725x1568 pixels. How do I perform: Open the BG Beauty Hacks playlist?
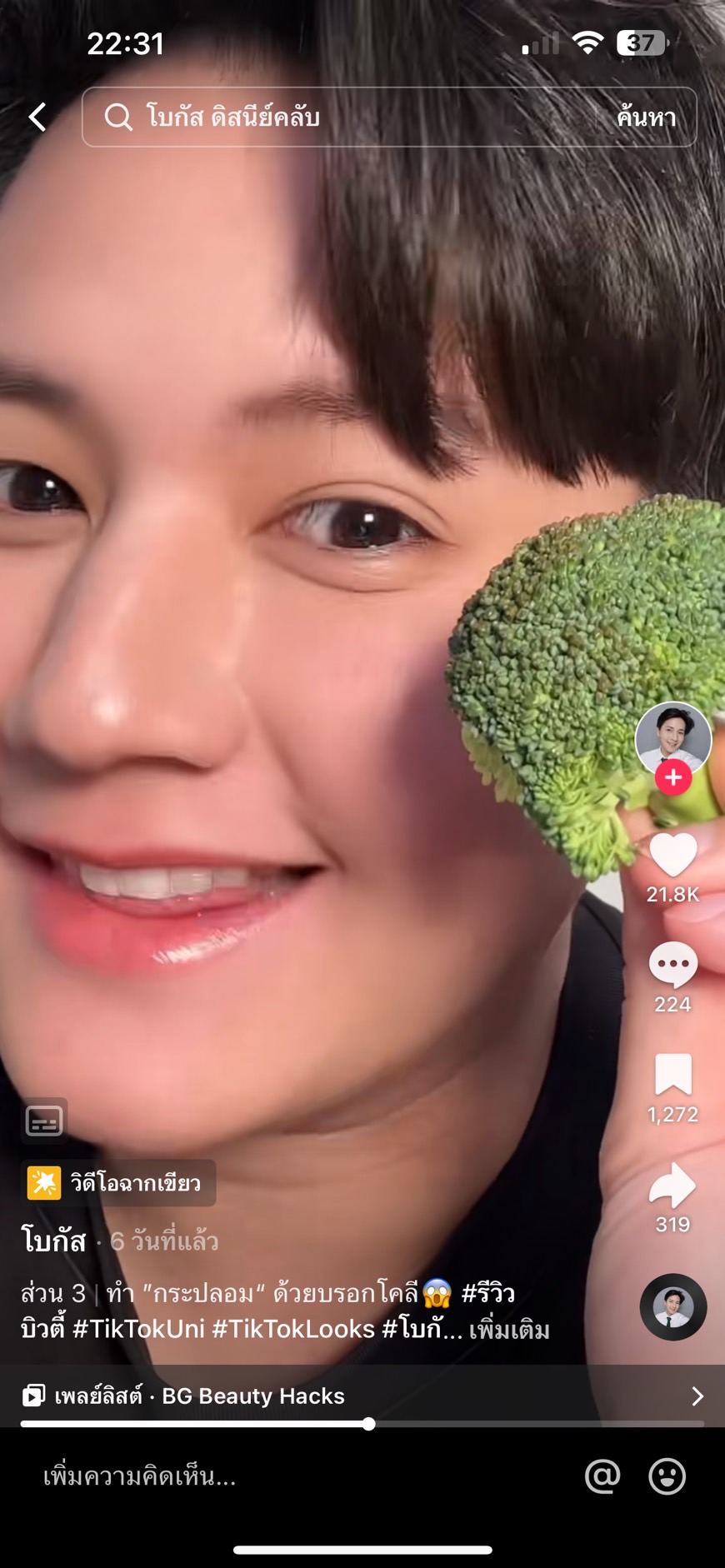click(362, 1396)
